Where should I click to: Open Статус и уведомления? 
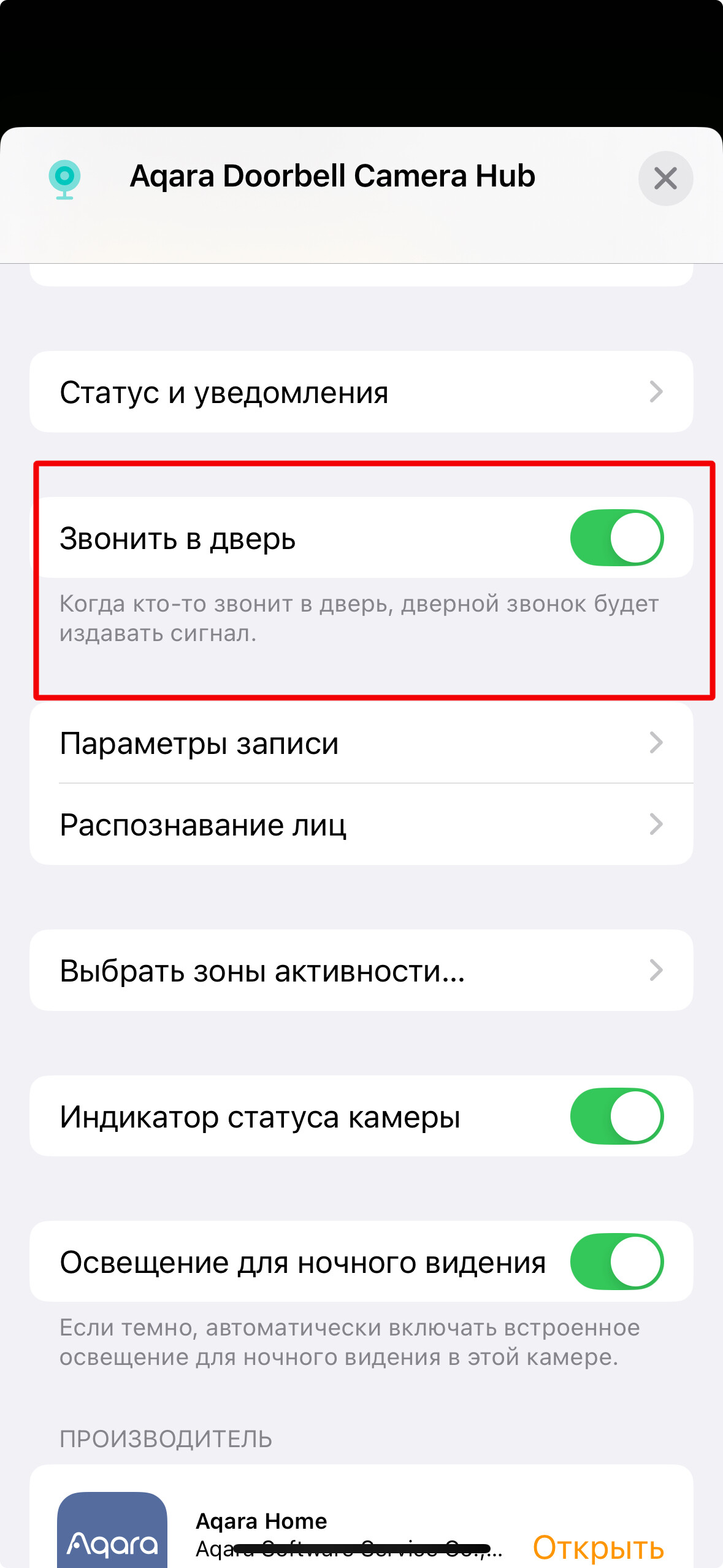(361, 392)
